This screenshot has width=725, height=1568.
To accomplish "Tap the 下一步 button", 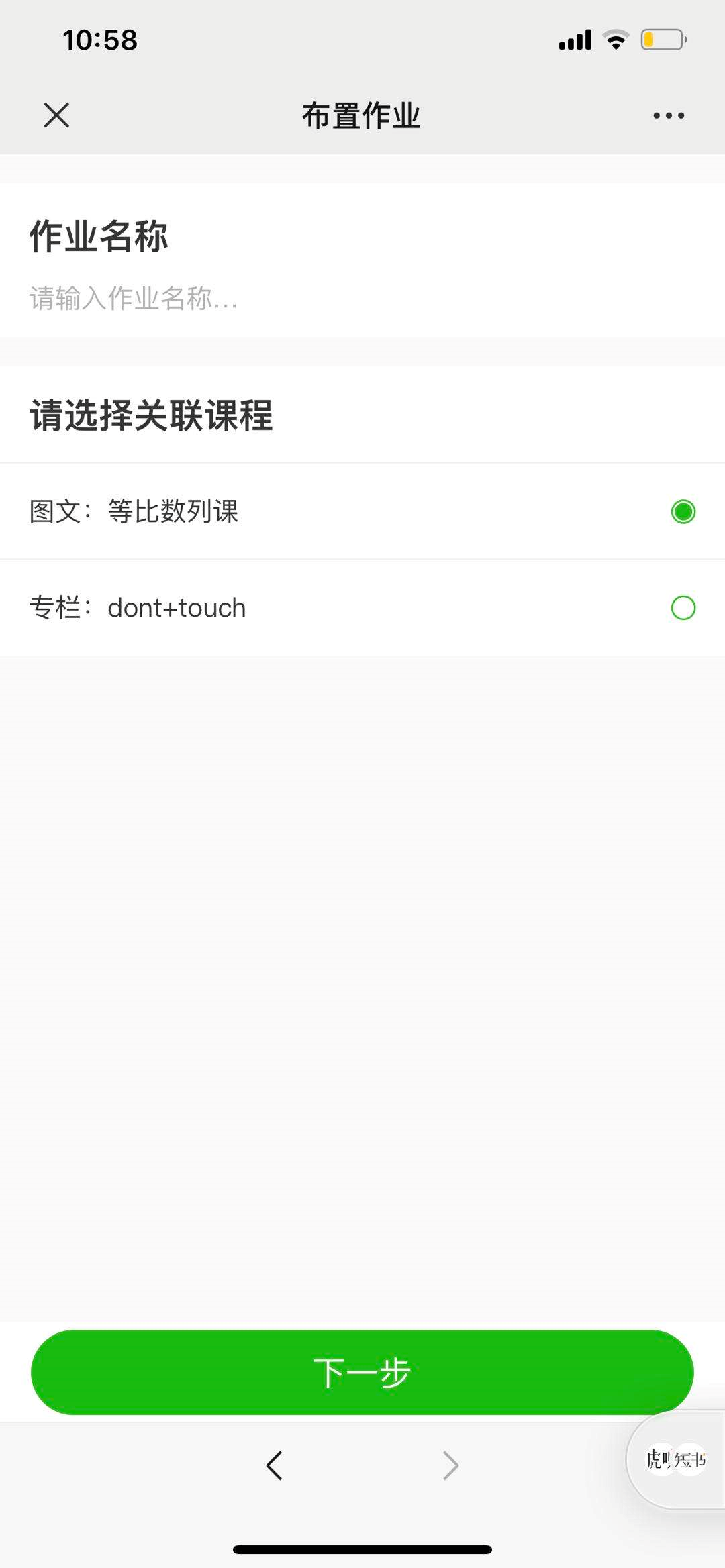I will 362,1372.
